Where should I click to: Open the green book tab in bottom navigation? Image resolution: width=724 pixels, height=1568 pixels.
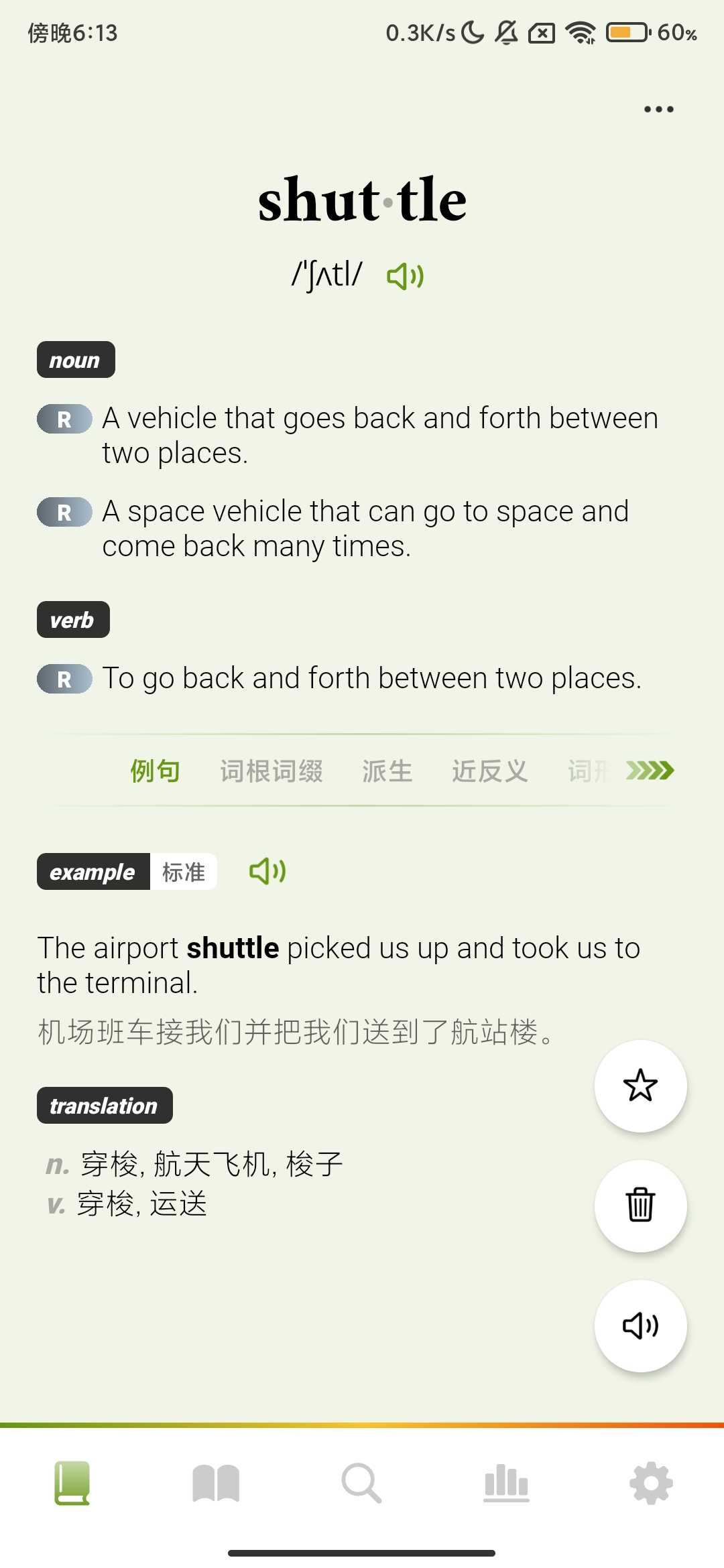72,1483
